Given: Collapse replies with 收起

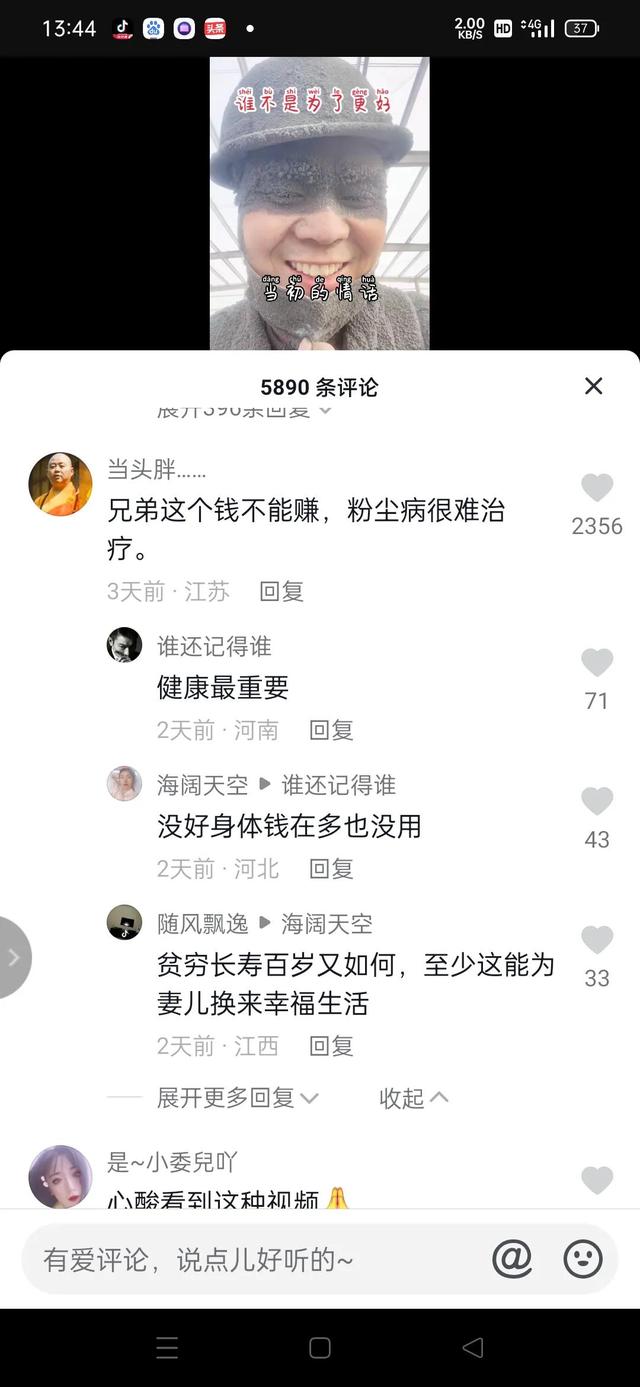Looking at the screenshot, I should pyautogui.click(x=413, y=1098).
